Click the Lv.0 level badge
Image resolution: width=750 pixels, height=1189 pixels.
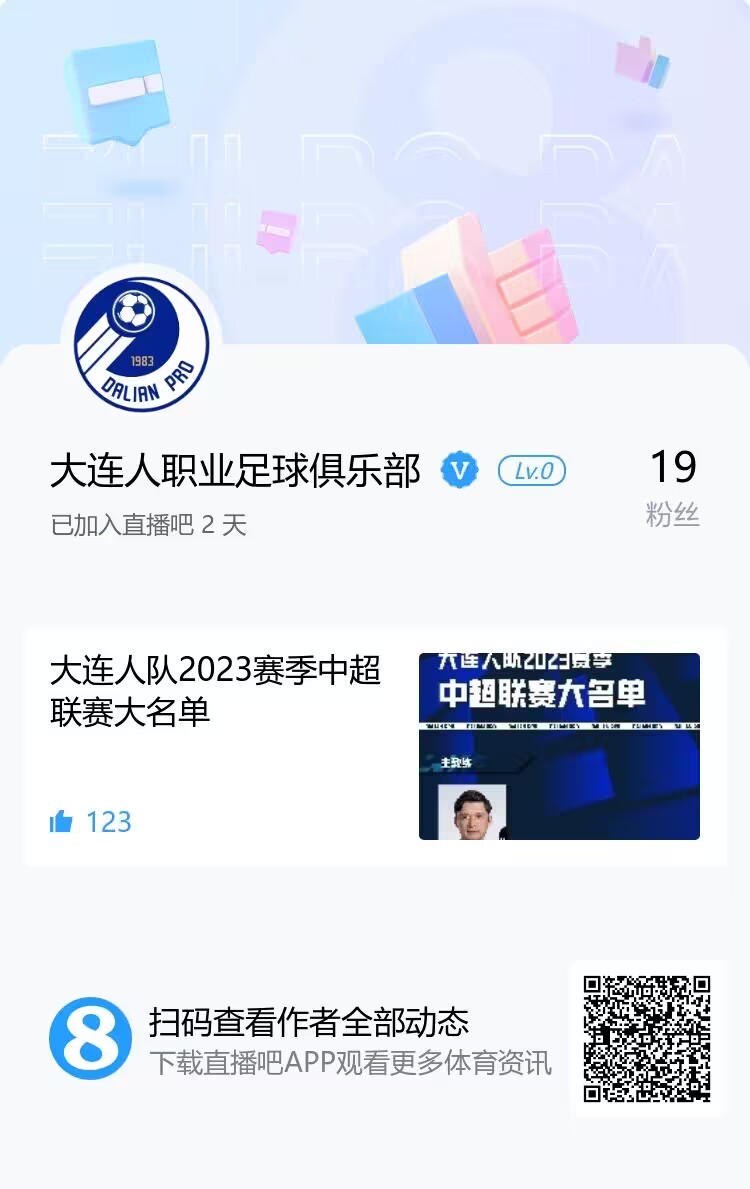531,470
